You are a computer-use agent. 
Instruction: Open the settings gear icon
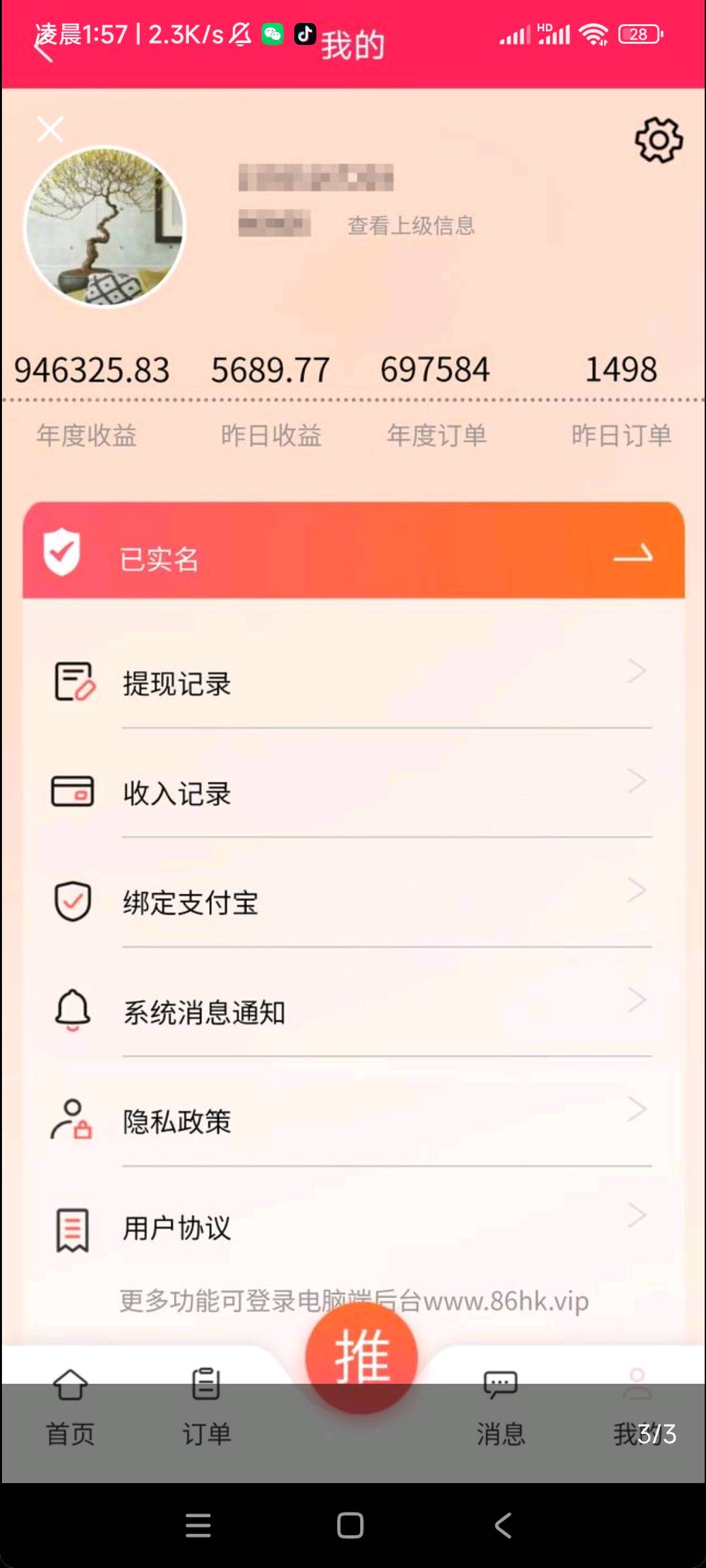[x=658, y=140]
